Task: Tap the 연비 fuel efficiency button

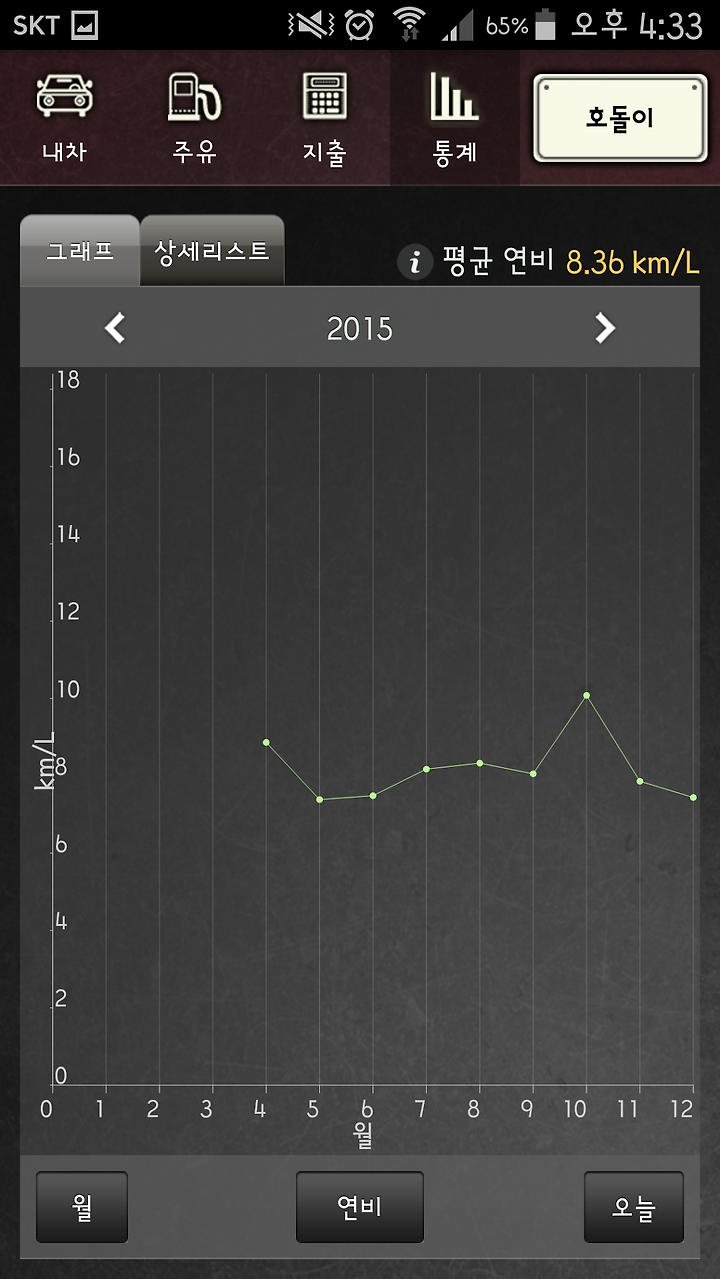Action: coord(360,1207)
